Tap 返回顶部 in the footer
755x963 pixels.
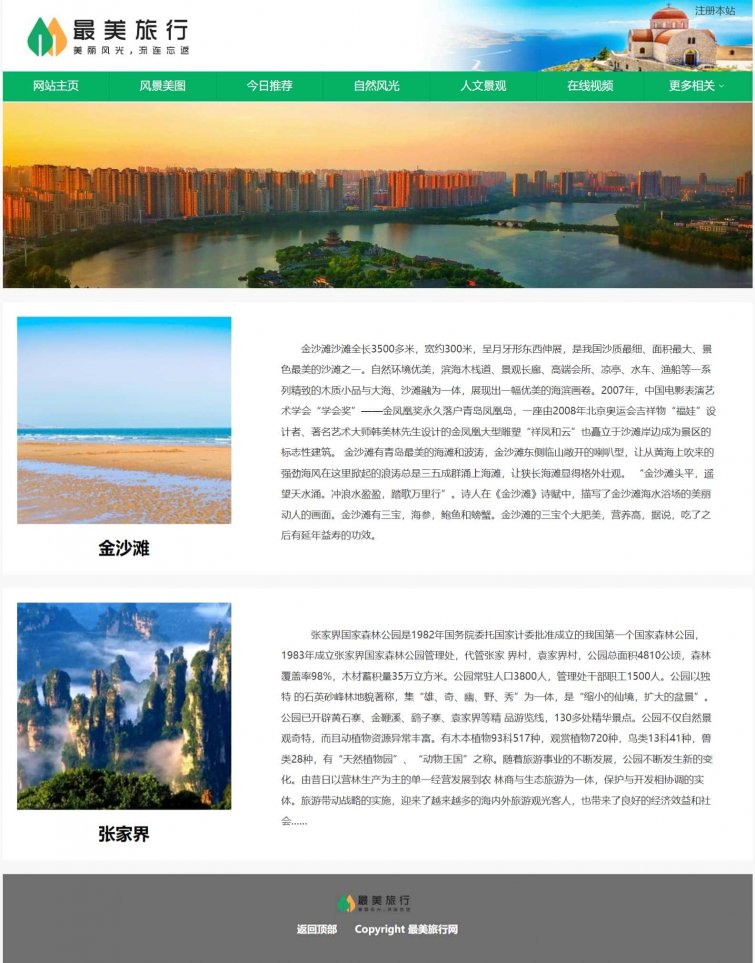tap(317, 929)
